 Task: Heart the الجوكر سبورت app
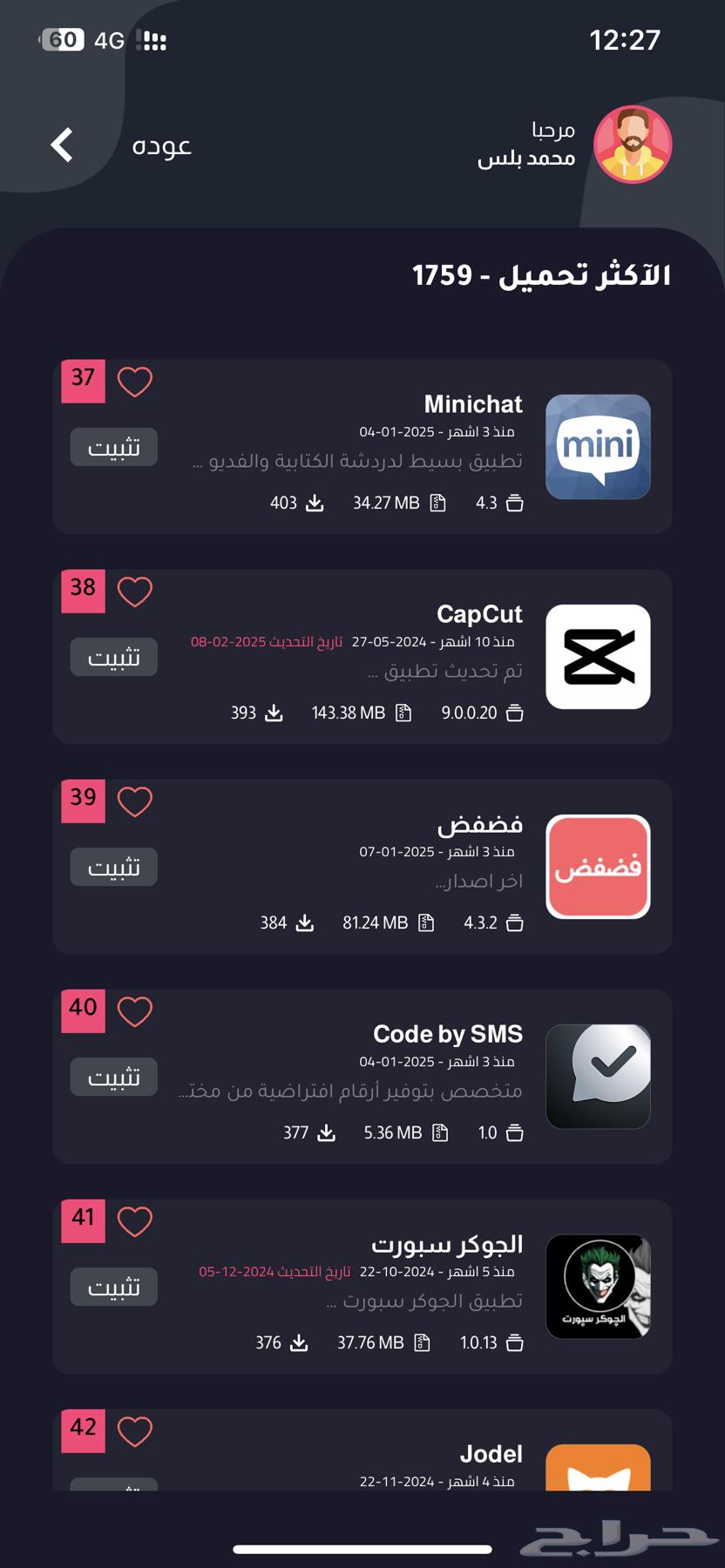coord(135,1221)
